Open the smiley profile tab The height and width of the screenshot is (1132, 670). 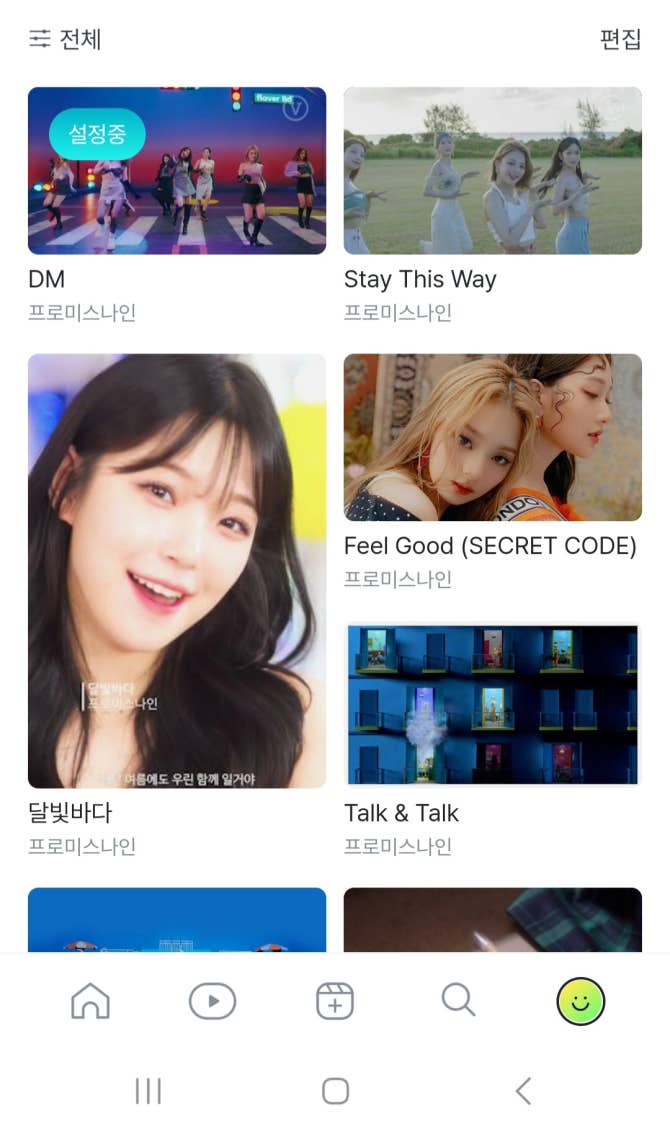click(x=580, y=1001)
